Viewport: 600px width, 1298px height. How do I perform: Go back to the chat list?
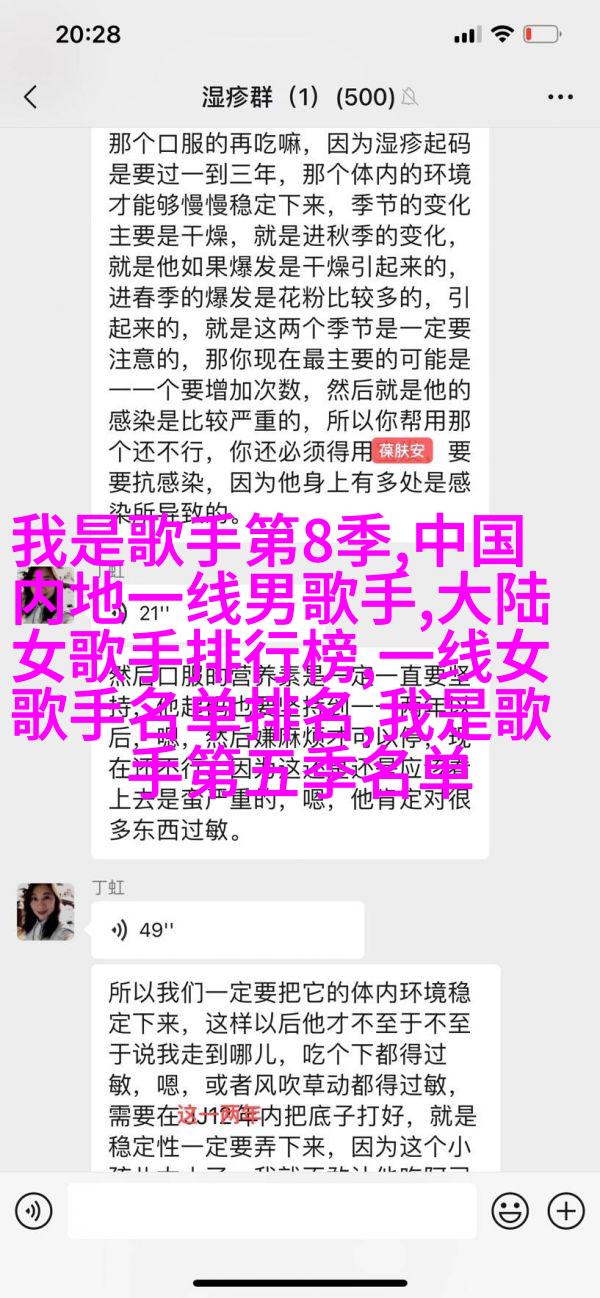(x=30, y=97)
